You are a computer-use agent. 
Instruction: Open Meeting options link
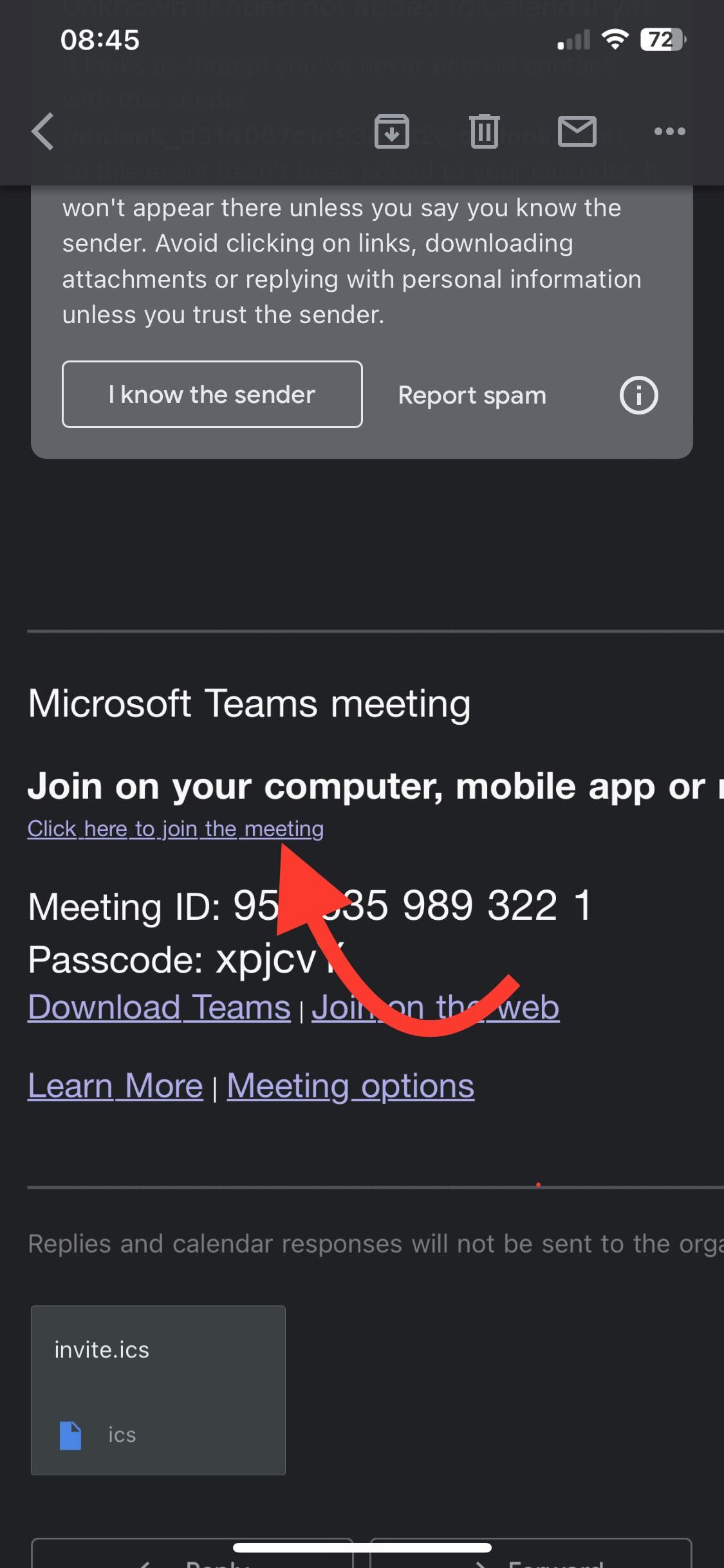tap(351, 1087)
